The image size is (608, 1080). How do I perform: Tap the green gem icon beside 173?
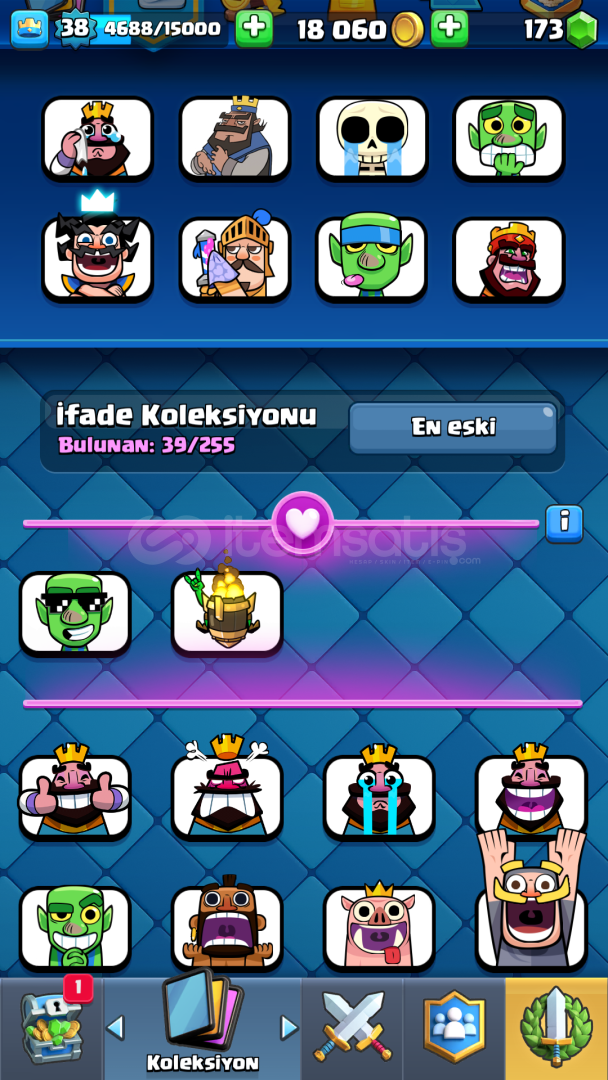[x=581, y=30]
